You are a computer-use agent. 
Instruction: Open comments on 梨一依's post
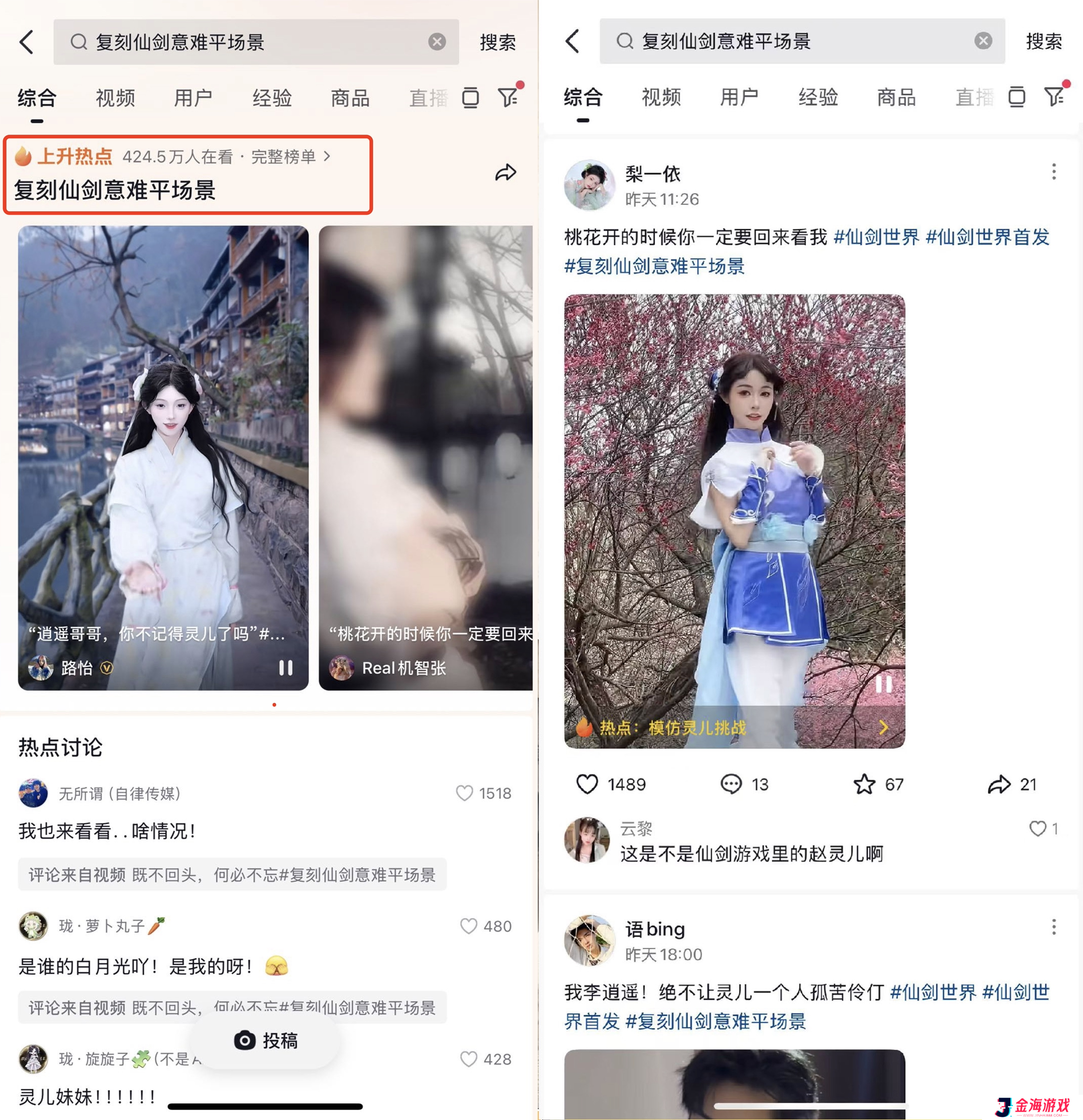(731, 784)
